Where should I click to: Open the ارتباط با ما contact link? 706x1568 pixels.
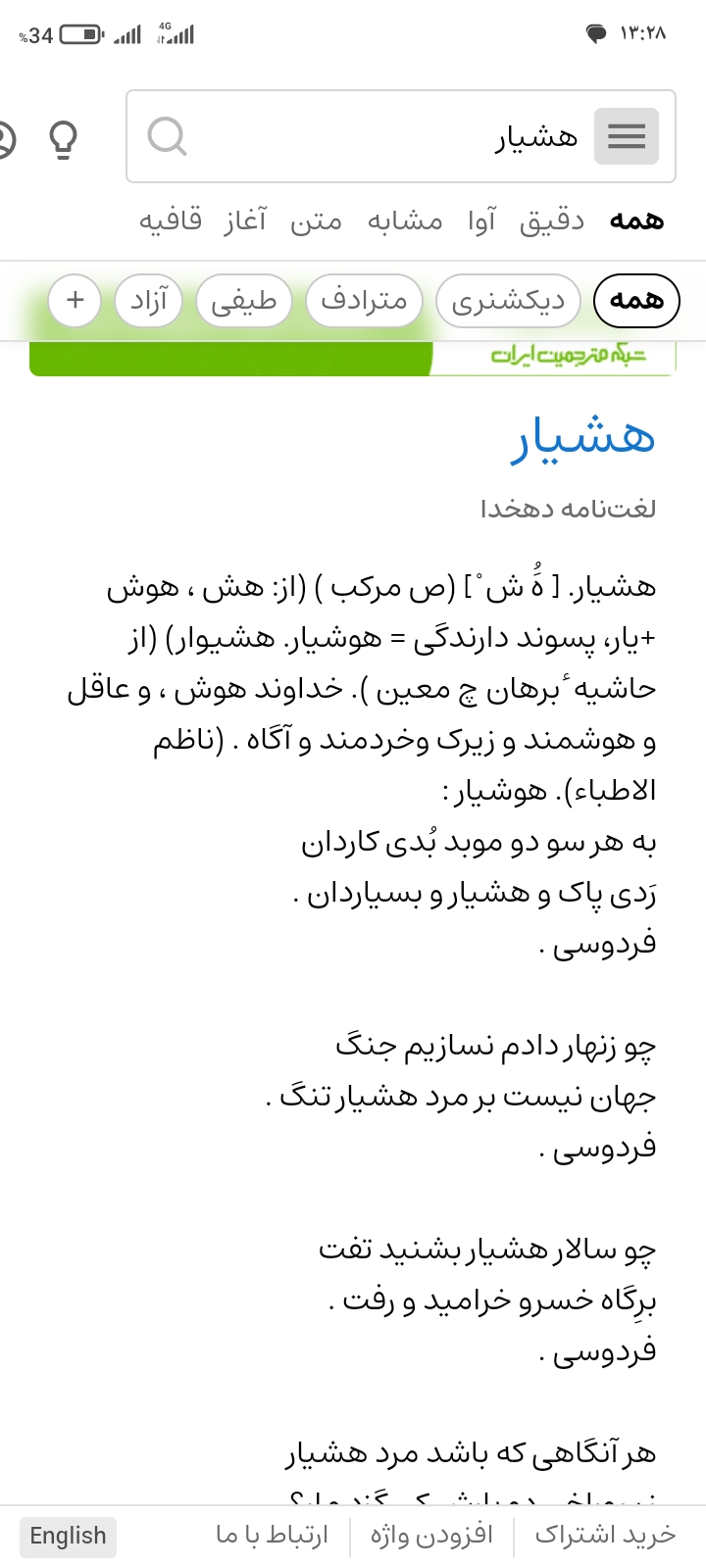[272, 1535]
